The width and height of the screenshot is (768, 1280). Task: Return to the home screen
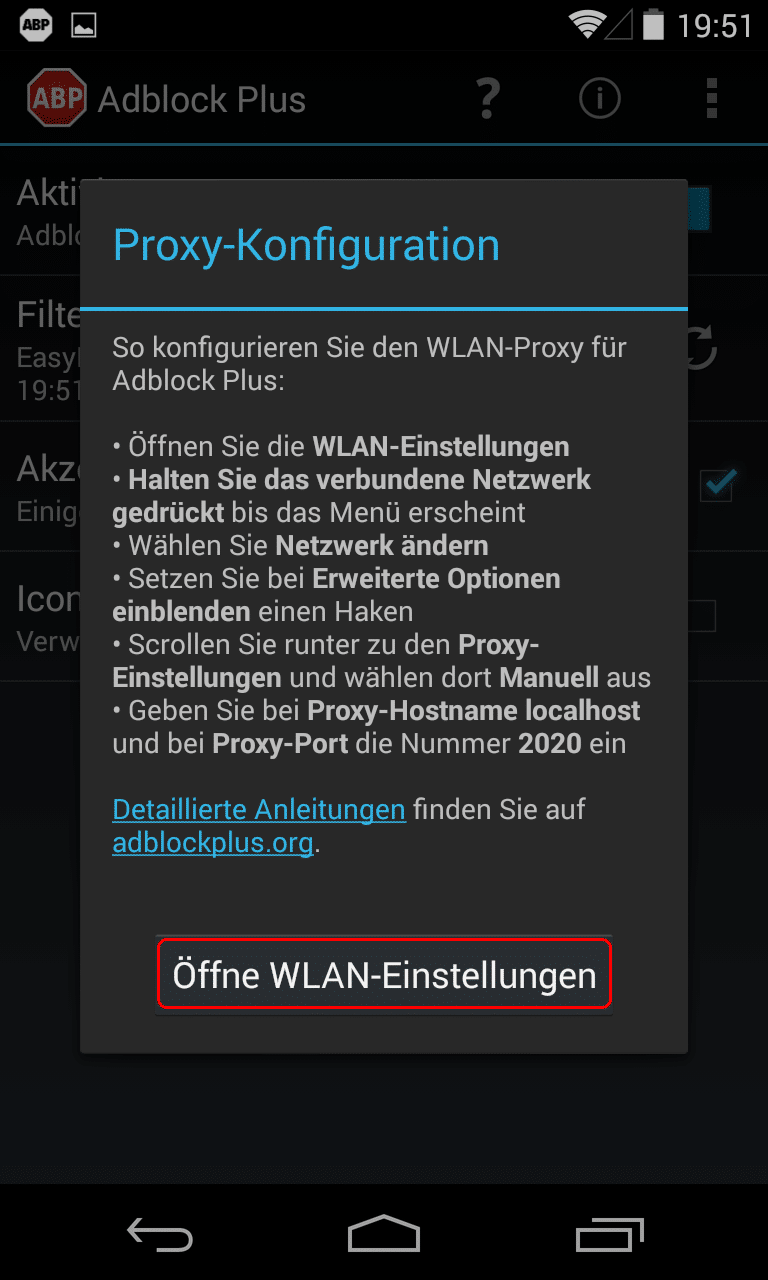(x=384, y=1234)
